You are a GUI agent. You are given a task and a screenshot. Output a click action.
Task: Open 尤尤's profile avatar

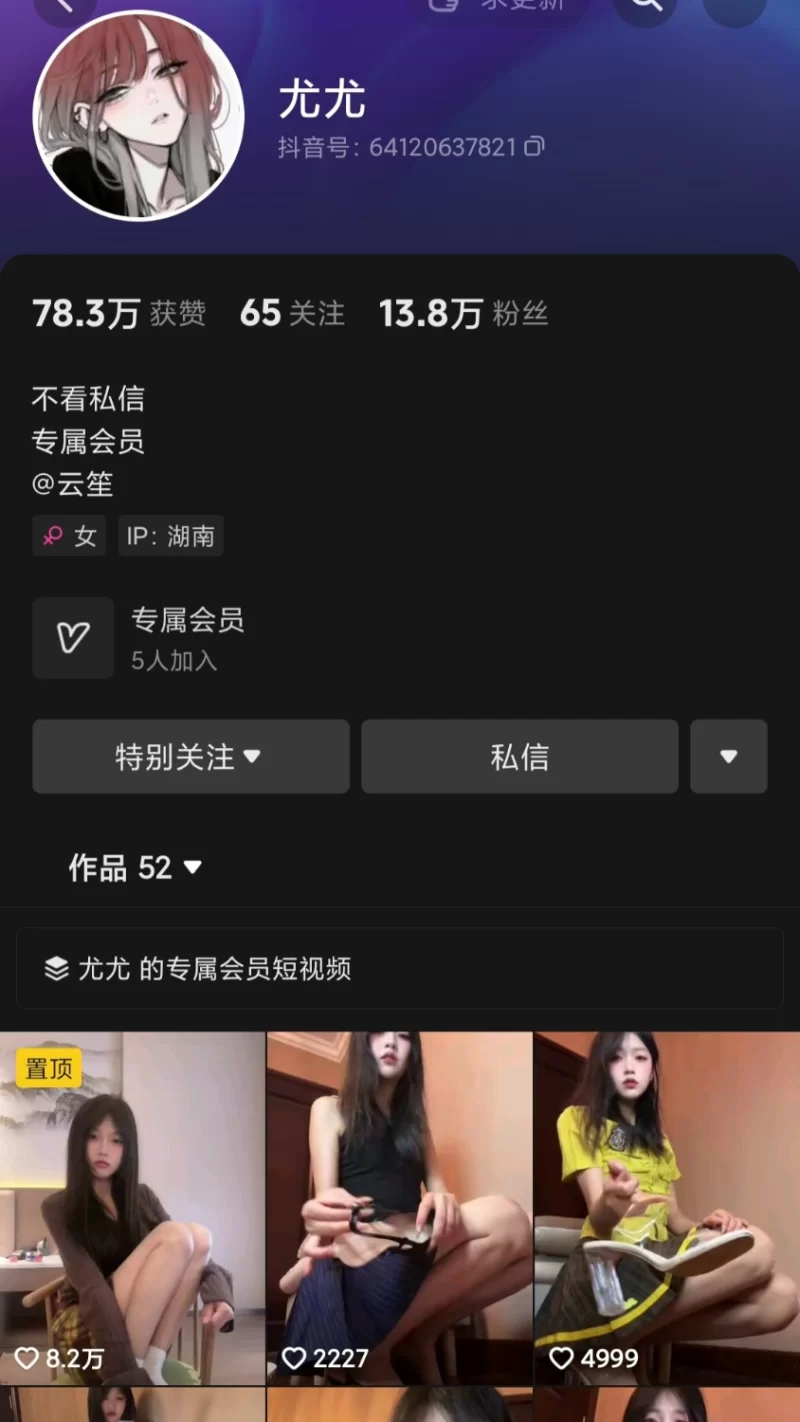(x=138, y=115)
